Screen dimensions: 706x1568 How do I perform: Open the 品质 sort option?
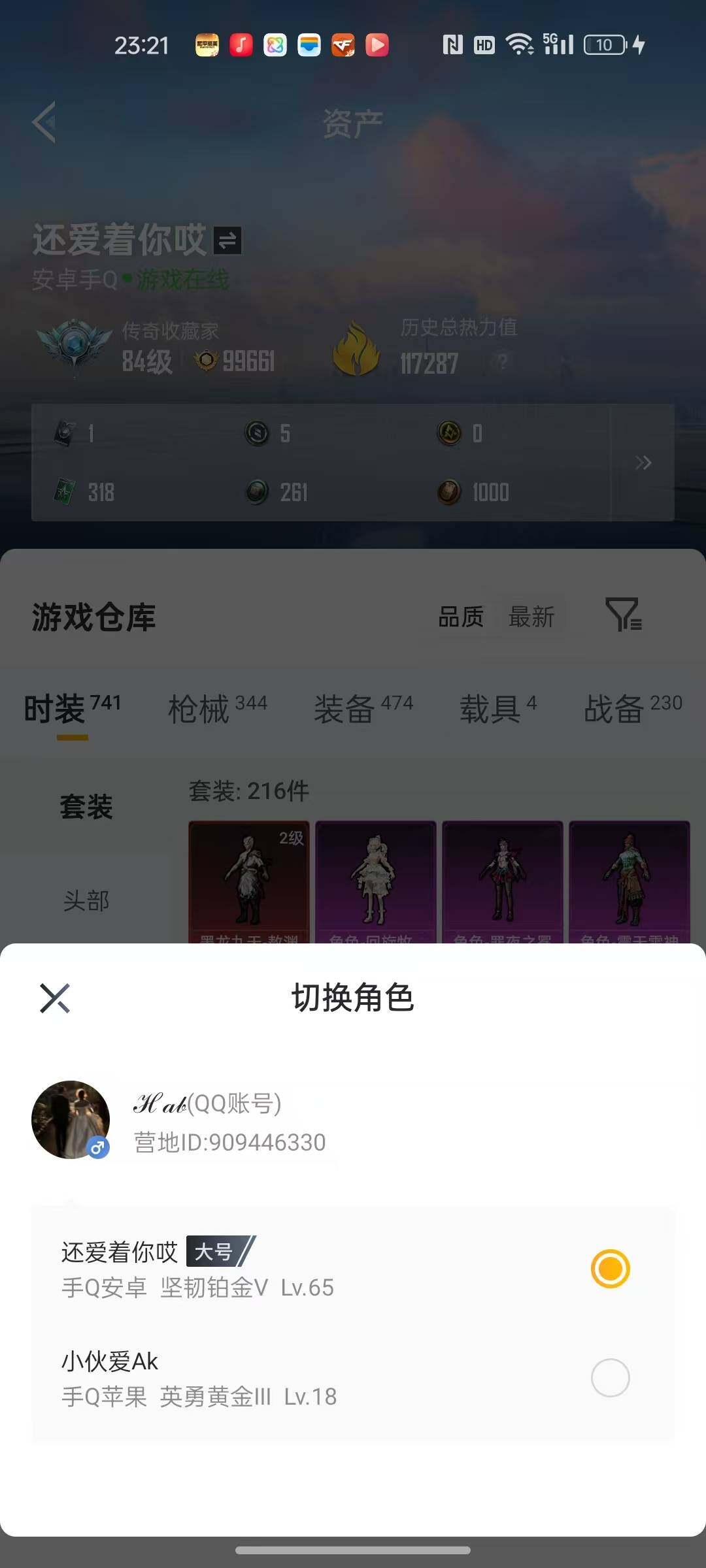[462, 616]
